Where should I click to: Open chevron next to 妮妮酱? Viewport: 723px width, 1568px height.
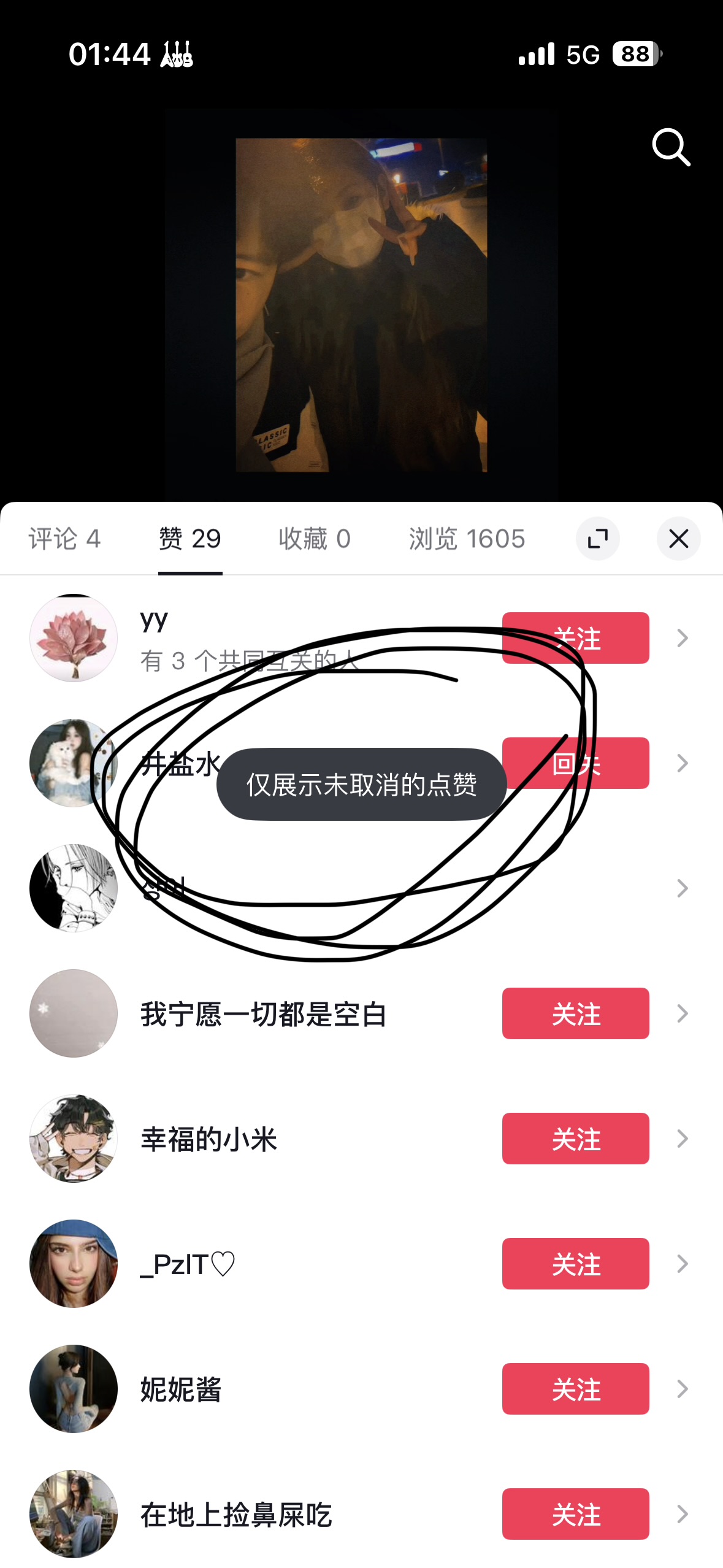682,1389
